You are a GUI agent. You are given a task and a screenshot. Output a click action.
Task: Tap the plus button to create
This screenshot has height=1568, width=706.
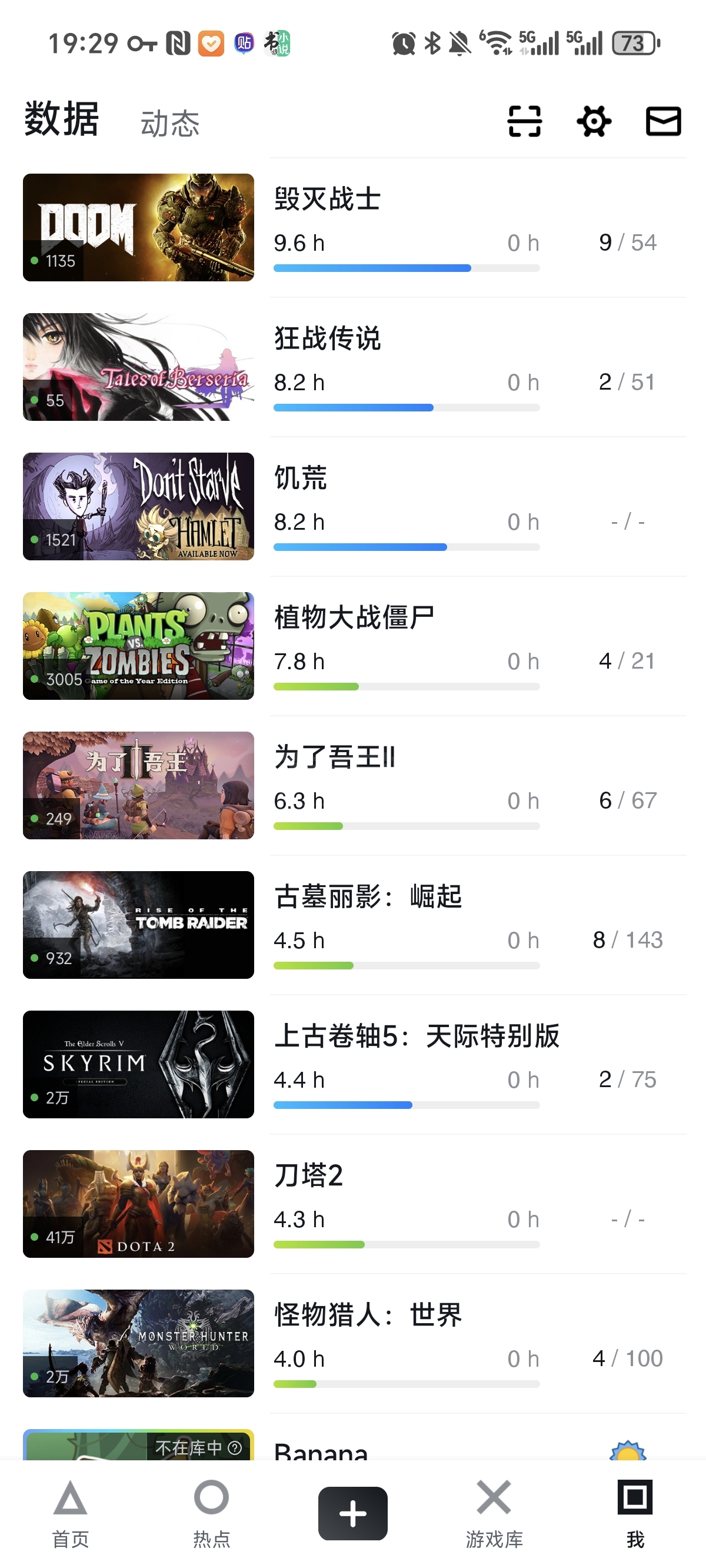(352, 1513)
